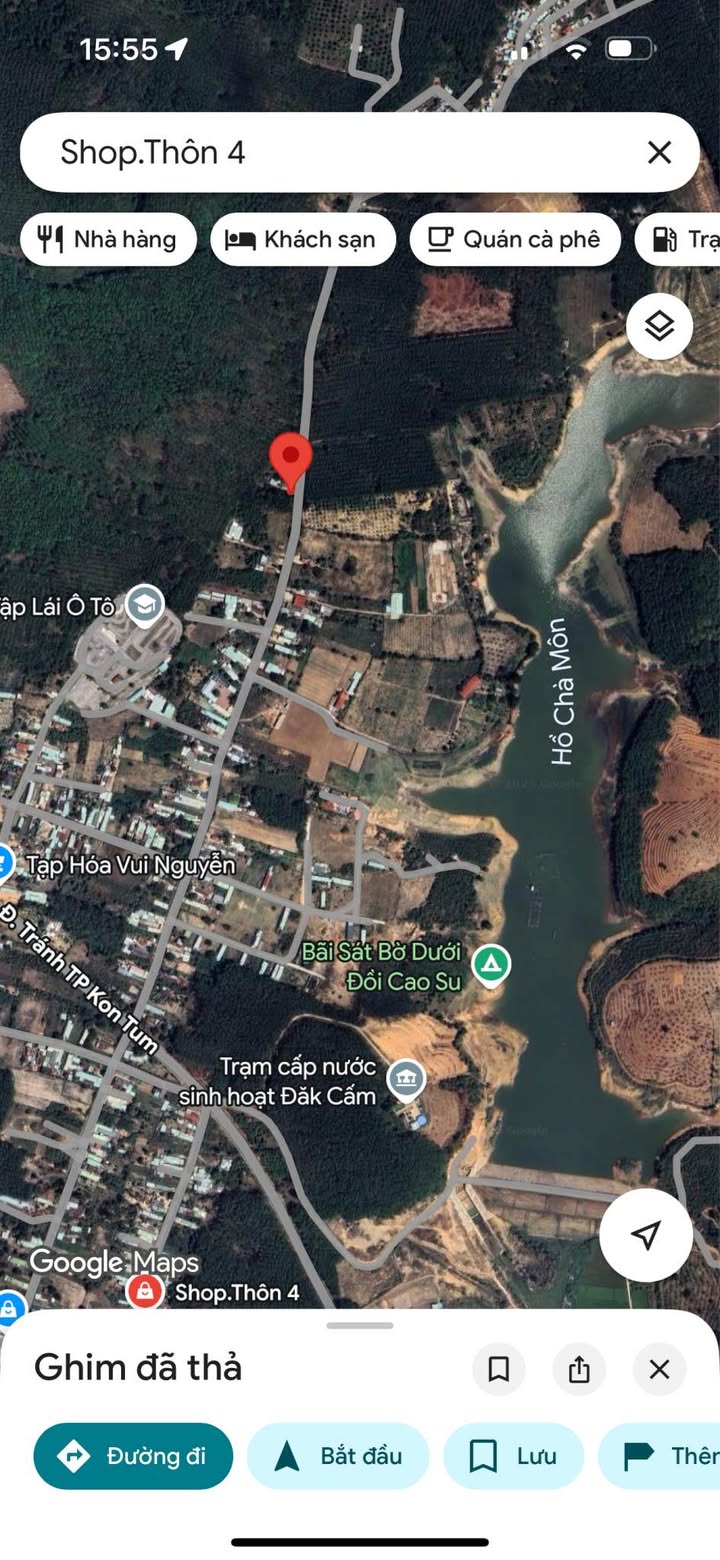Viewport: 720px width, 1560px height.
Task: Open the map layers button
Action: coord(659,326)
